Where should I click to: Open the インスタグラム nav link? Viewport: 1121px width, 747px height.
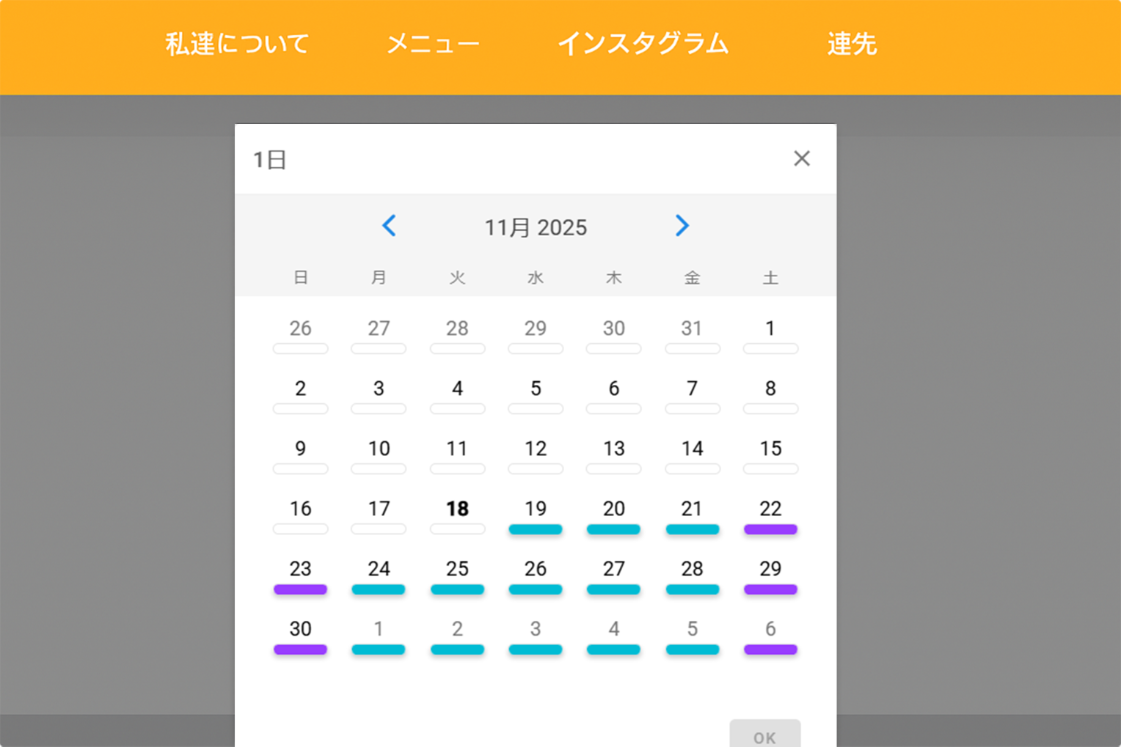click(643, 44)
